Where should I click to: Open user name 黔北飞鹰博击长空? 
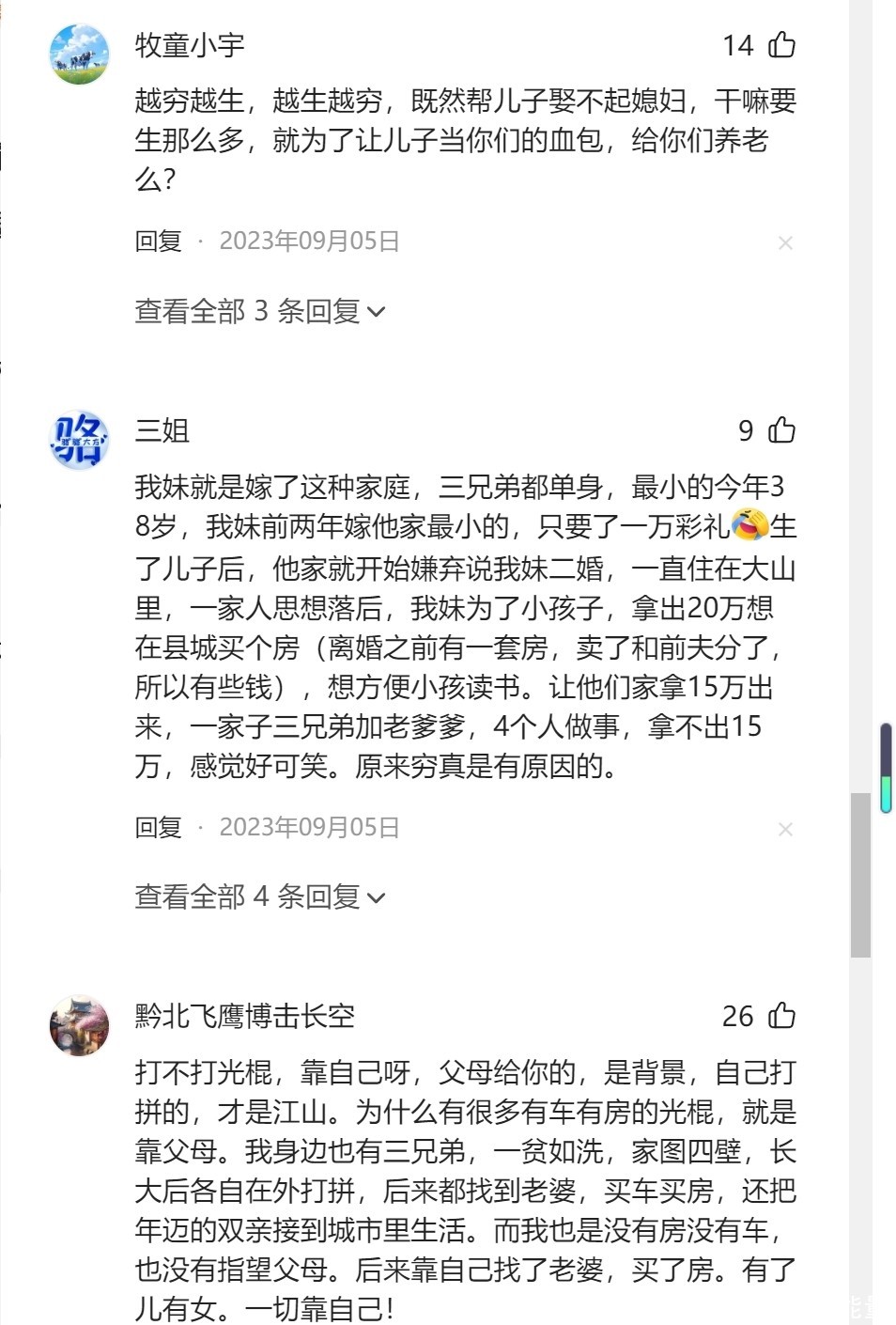pos(245,1016)
